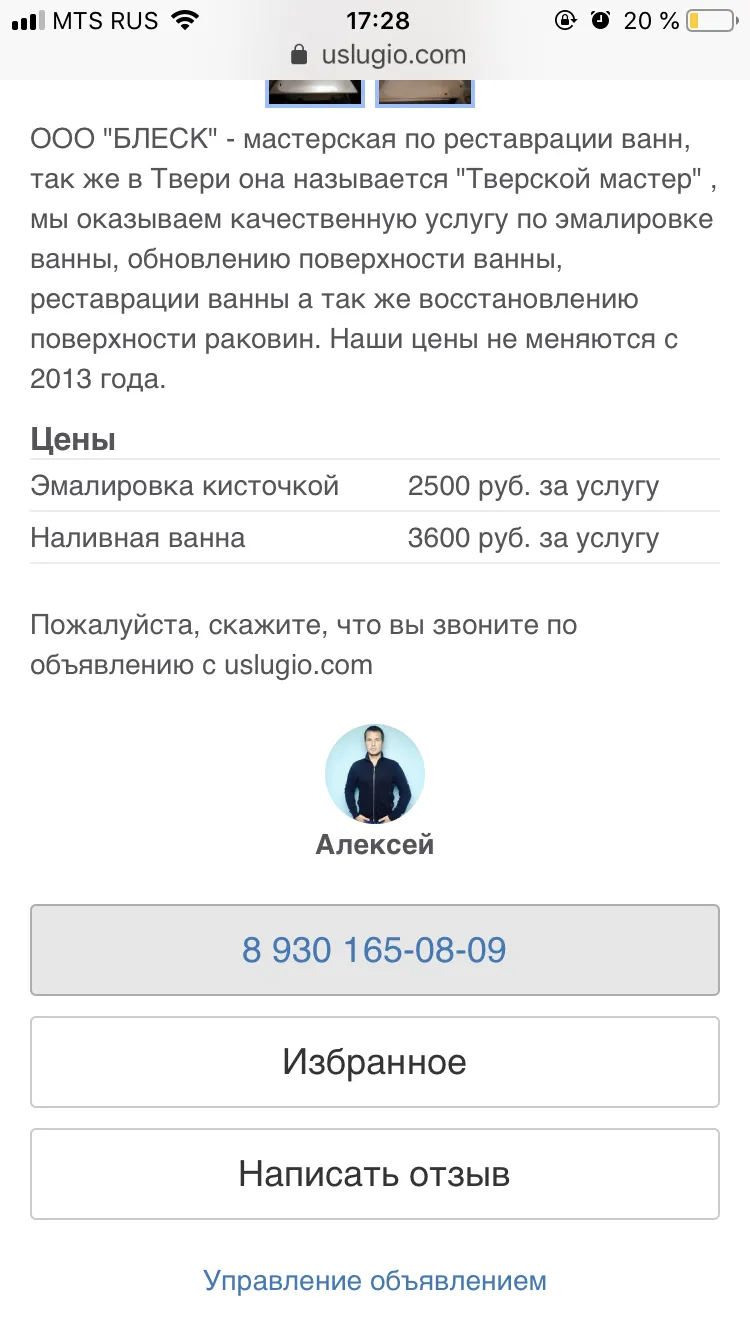Open the left photo thumbnail
This screenshot has height=1334, width=750.
(315, 92)
